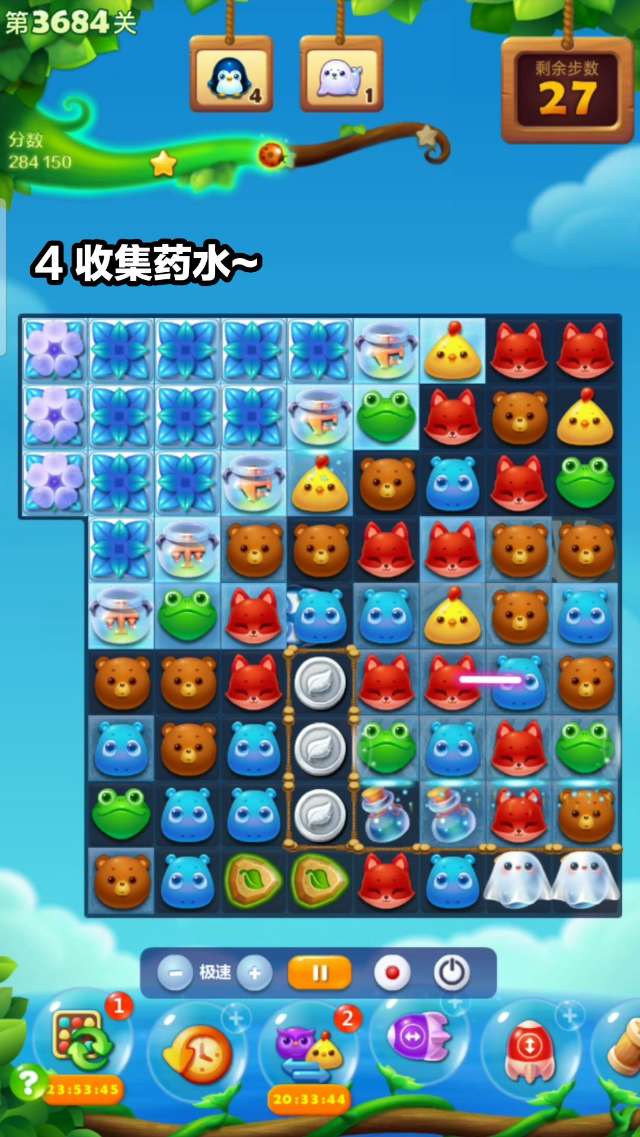This screenshot has height=1137, width=640.
Task: Use the owl and chick swap booster
Action: coord(310,1050)
